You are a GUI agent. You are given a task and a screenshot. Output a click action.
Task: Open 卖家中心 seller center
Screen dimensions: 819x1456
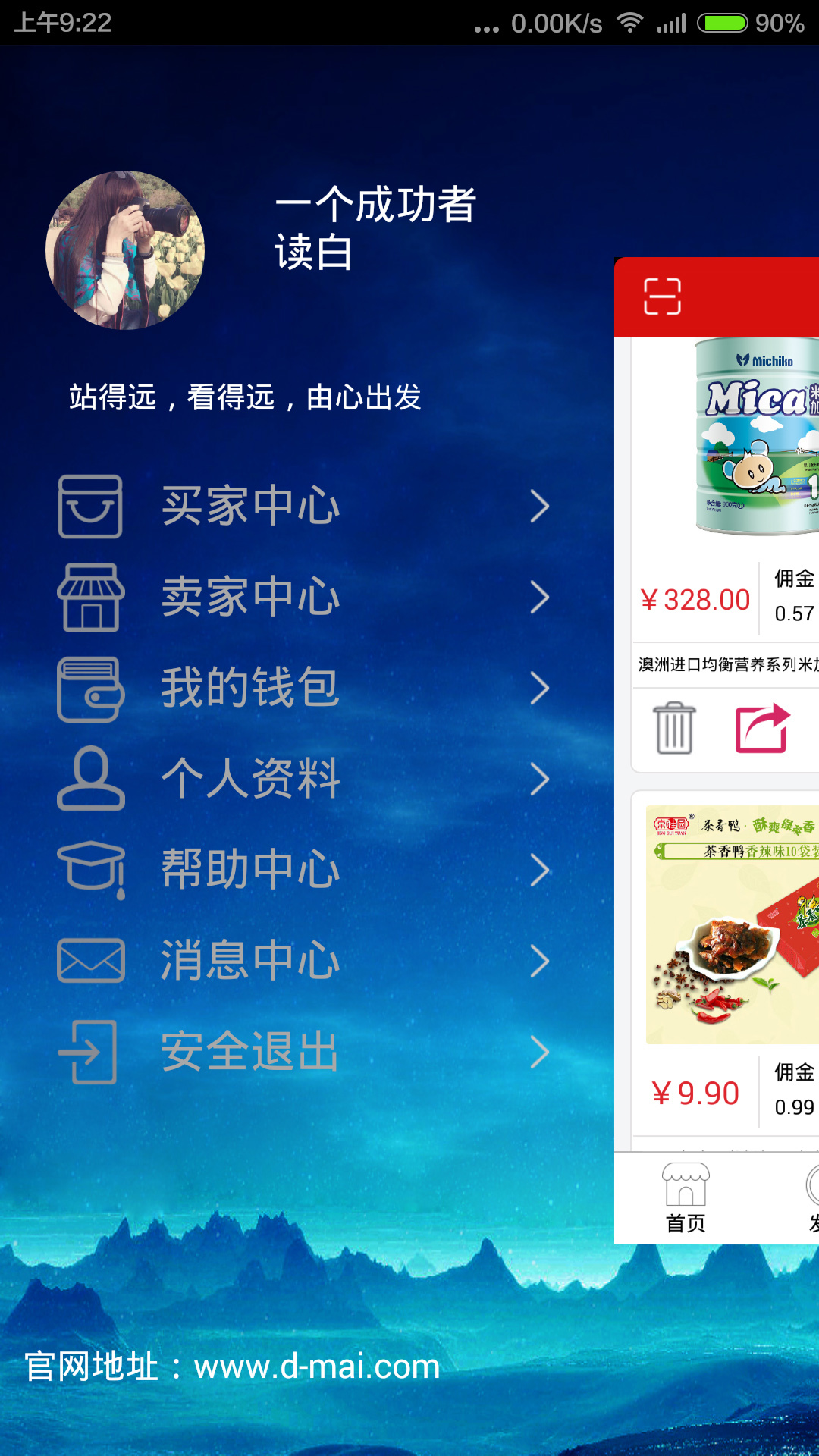click(303, 598)
